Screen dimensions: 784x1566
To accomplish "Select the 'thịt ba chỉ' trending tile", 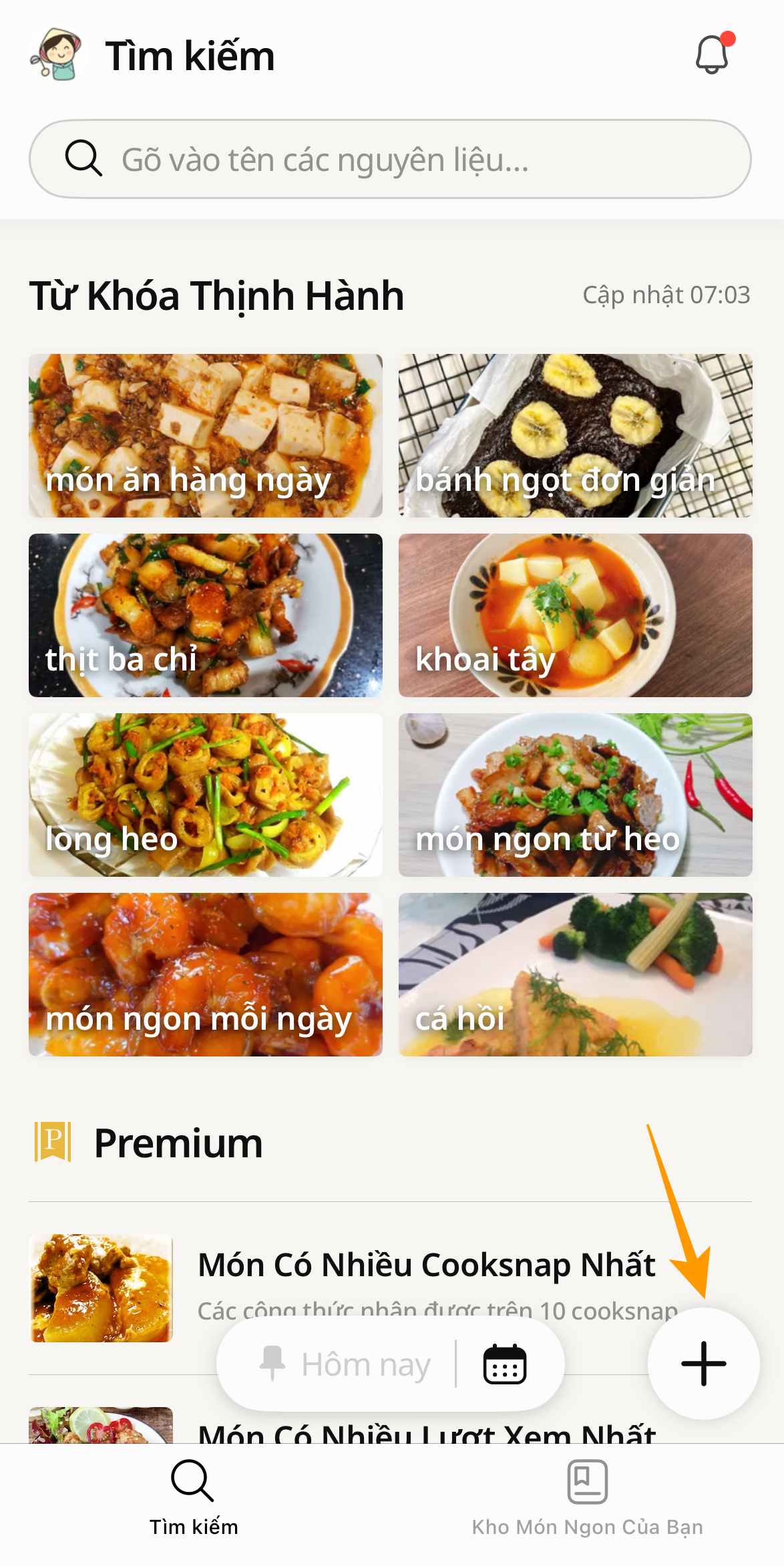I will coord(206,615).
